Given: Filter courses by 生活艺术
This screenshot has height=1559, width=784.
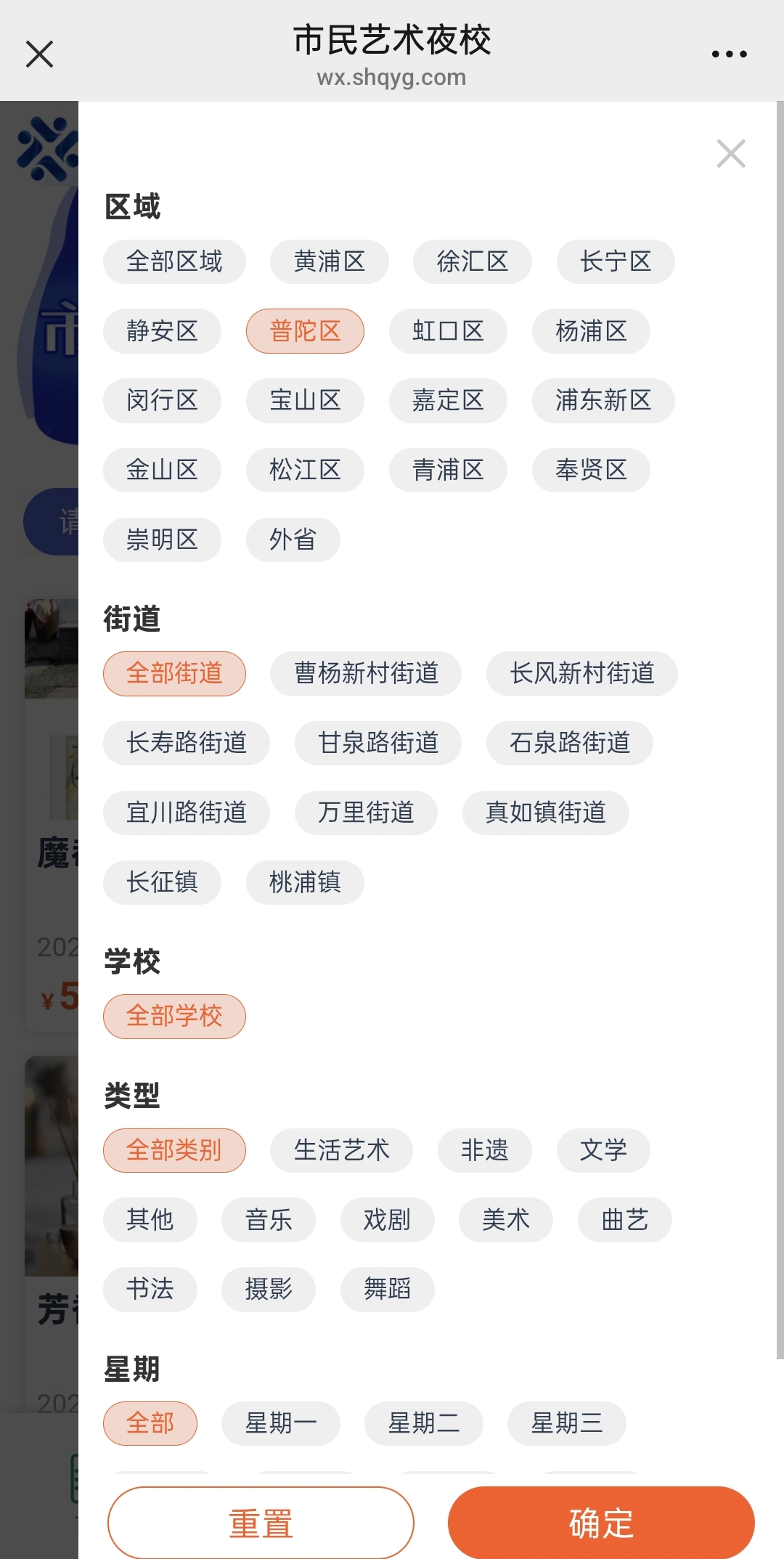Looking at the screenshot, I should pos(341,1150).
